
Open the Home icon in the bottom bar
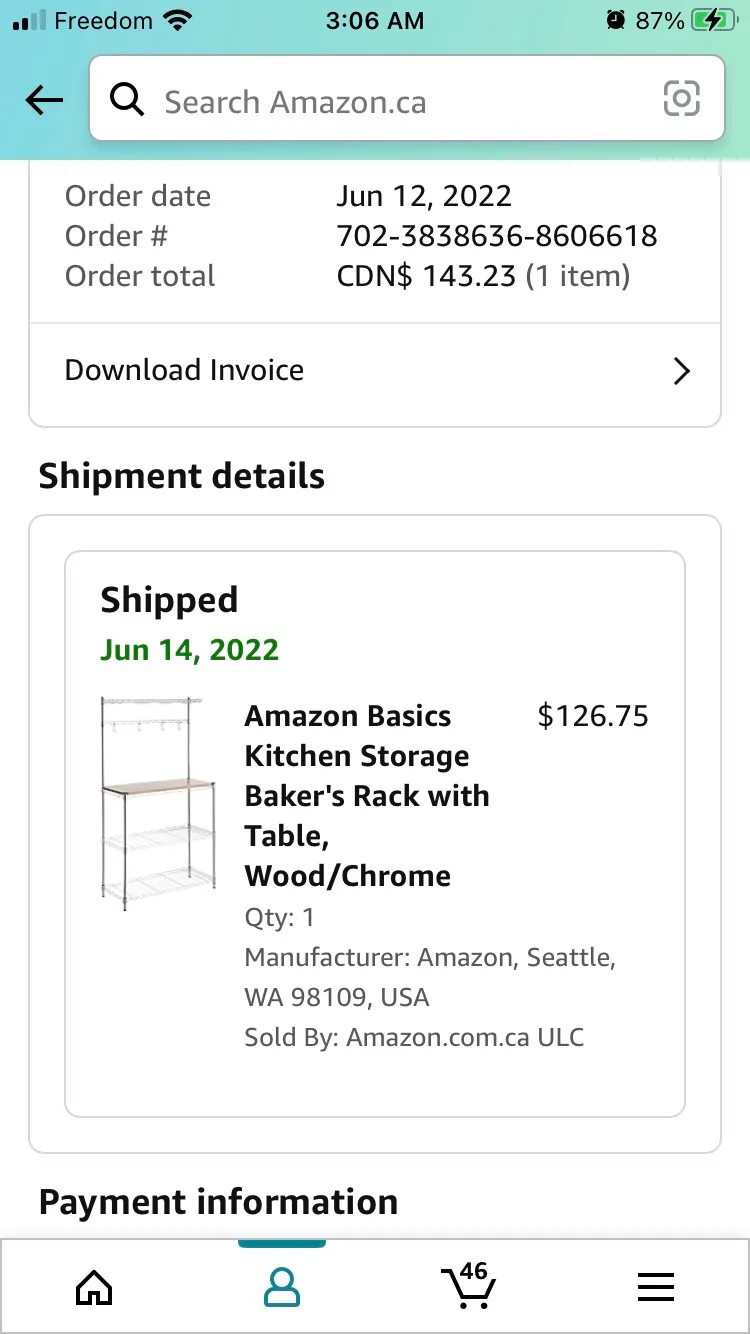click(93, 1287)
